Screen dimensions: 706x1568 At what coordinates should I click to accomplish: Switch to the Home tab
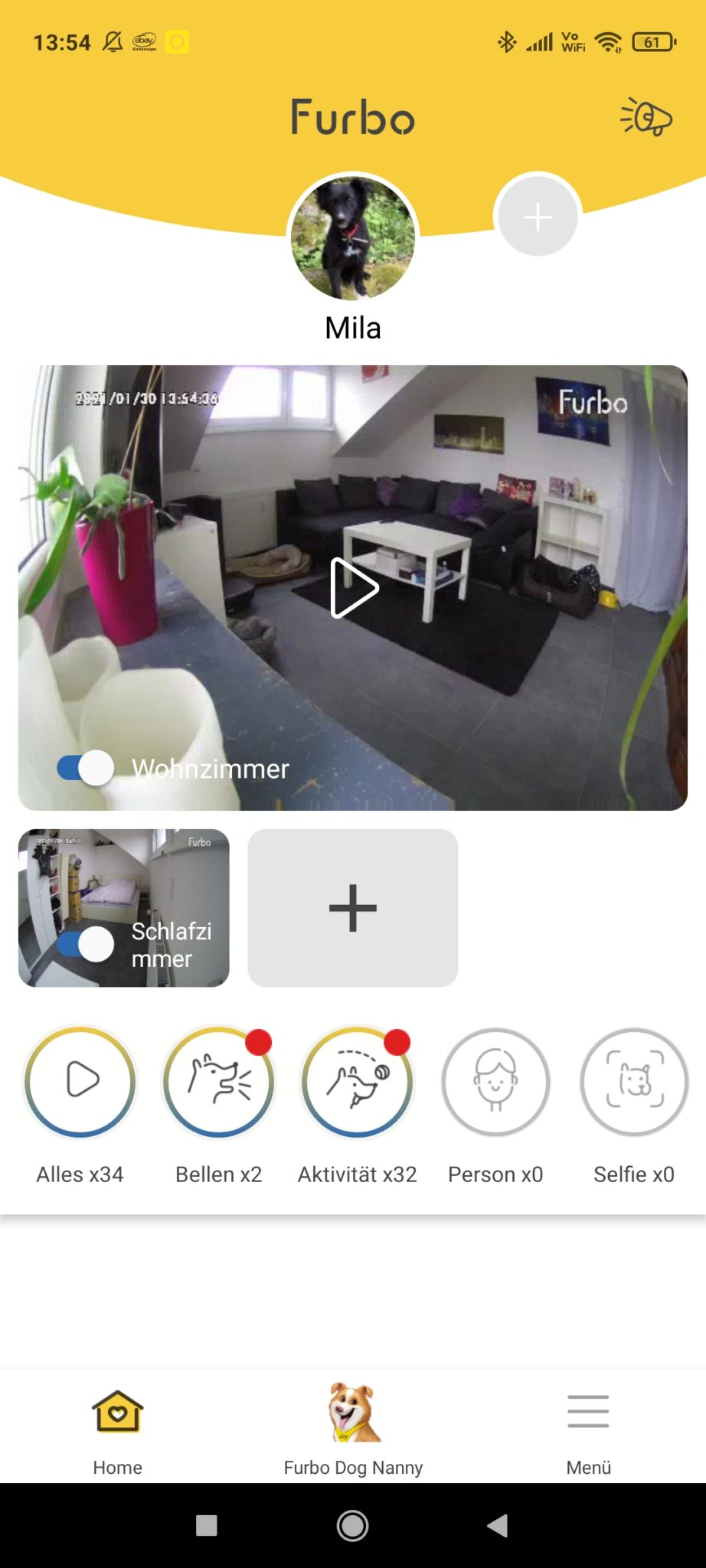117,1429
